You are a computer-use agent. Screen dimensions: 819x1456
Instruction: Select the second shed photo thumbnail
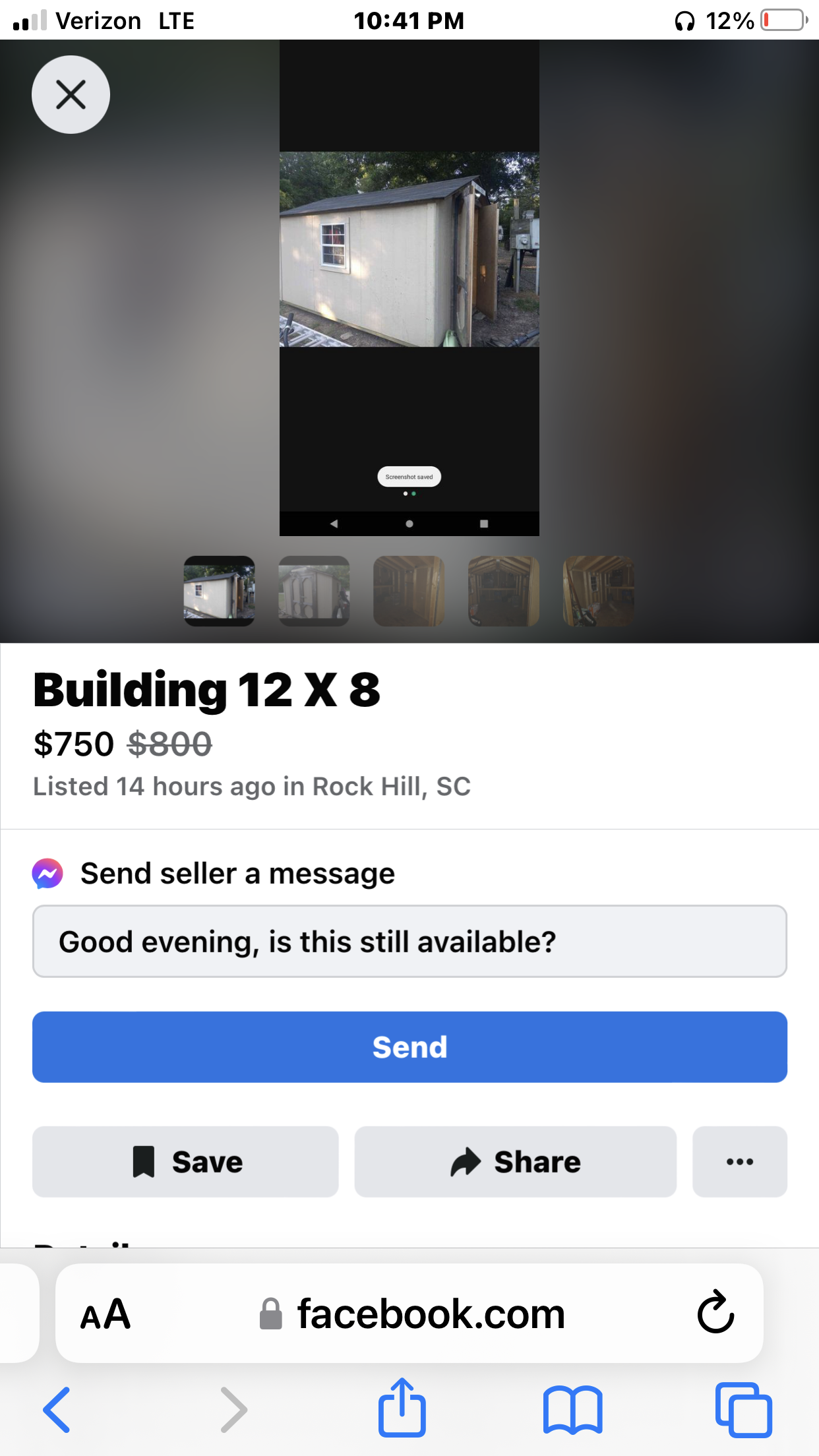(x=314, y=591)
